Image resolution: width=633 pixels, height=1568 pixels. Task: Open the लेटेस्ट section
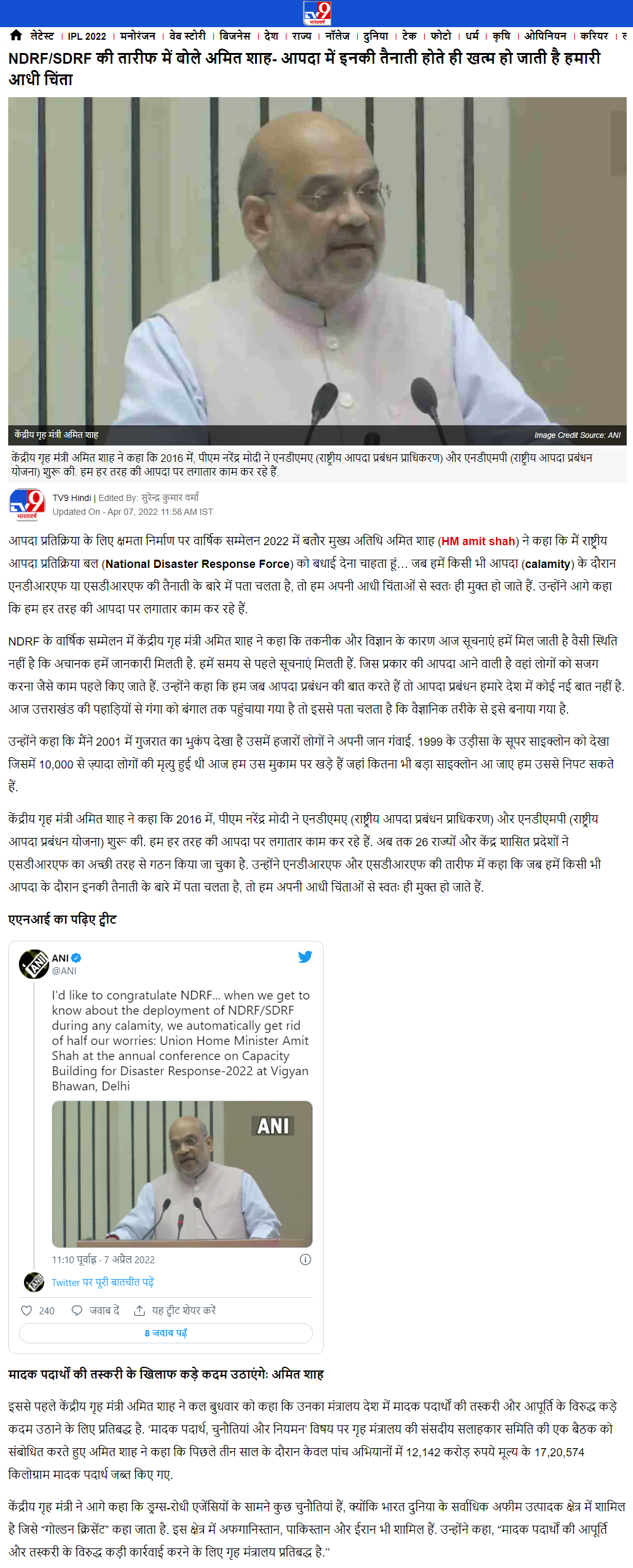(x=42, y=36)
